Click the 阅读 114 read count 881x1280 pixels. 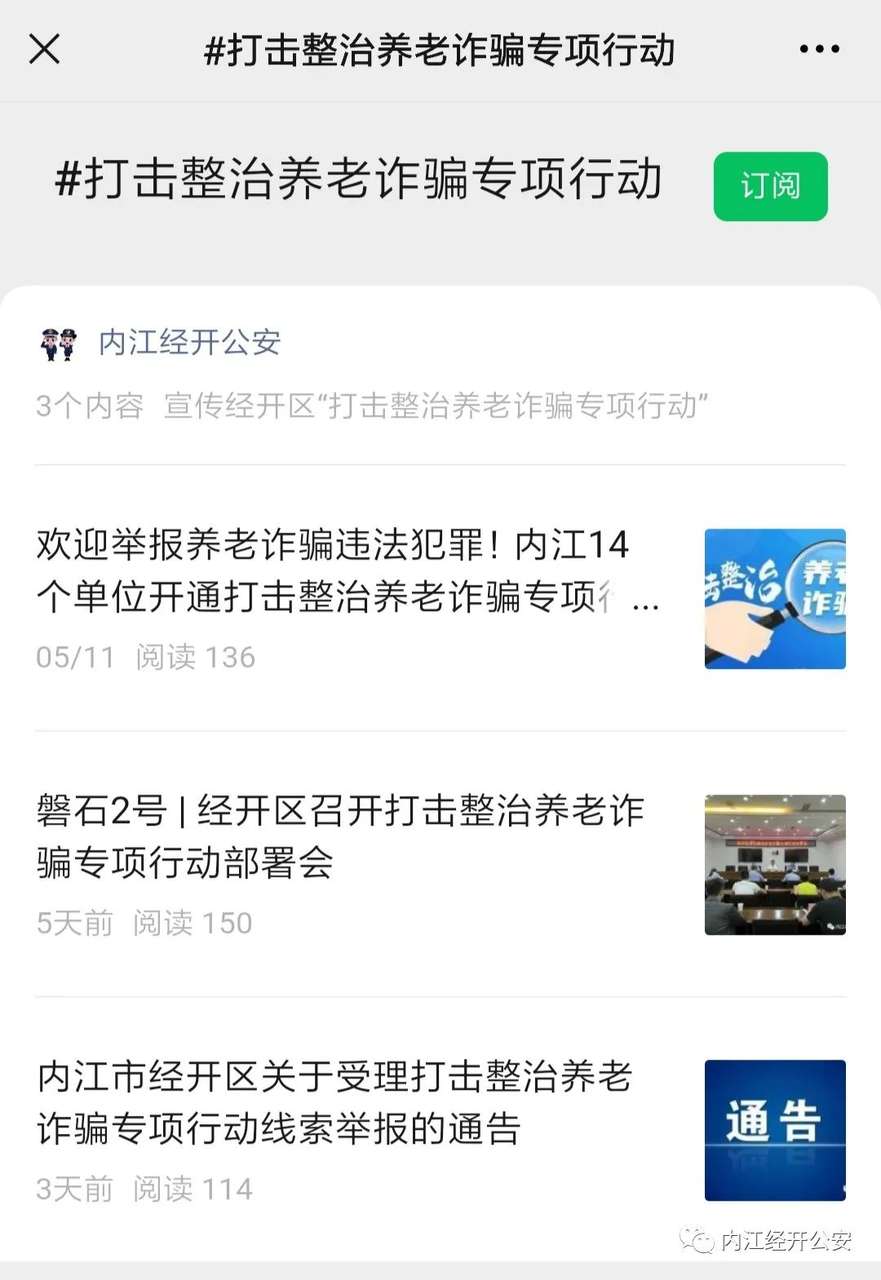point(190,1189)
